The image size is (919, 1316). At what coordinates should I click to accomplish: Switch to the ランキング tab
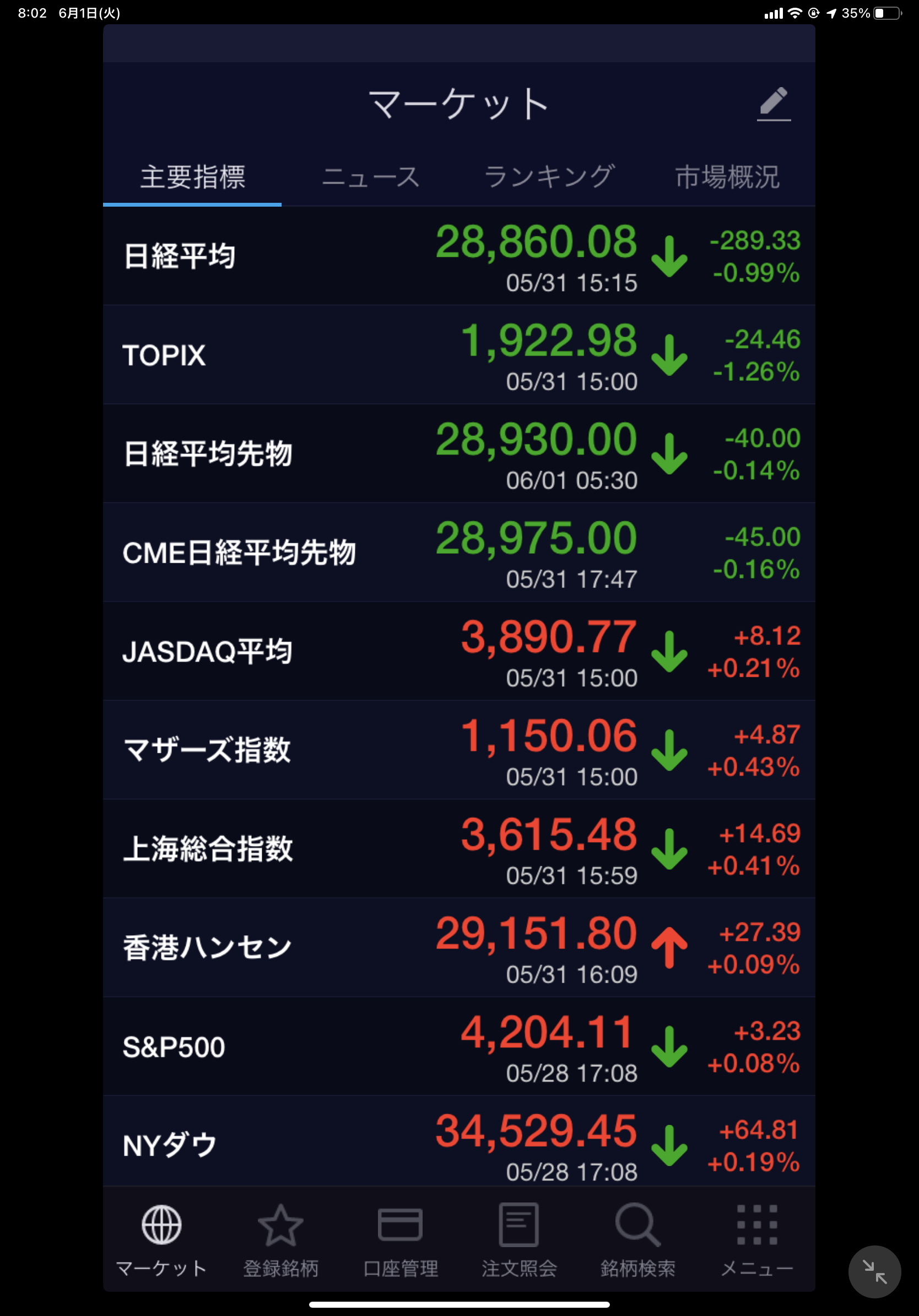(x=549, y=176)
